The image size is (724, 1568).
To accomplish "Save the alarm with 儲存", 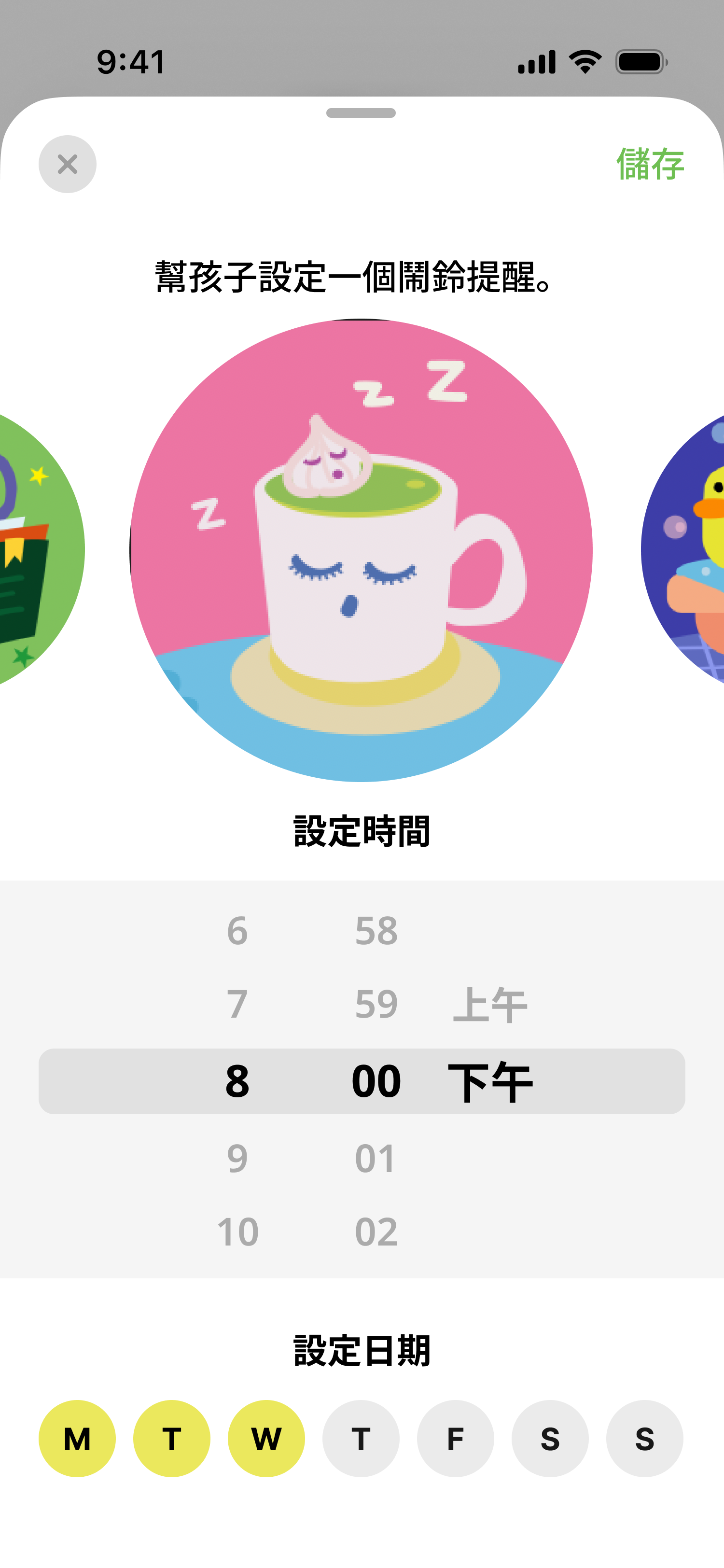I will 649,164.
